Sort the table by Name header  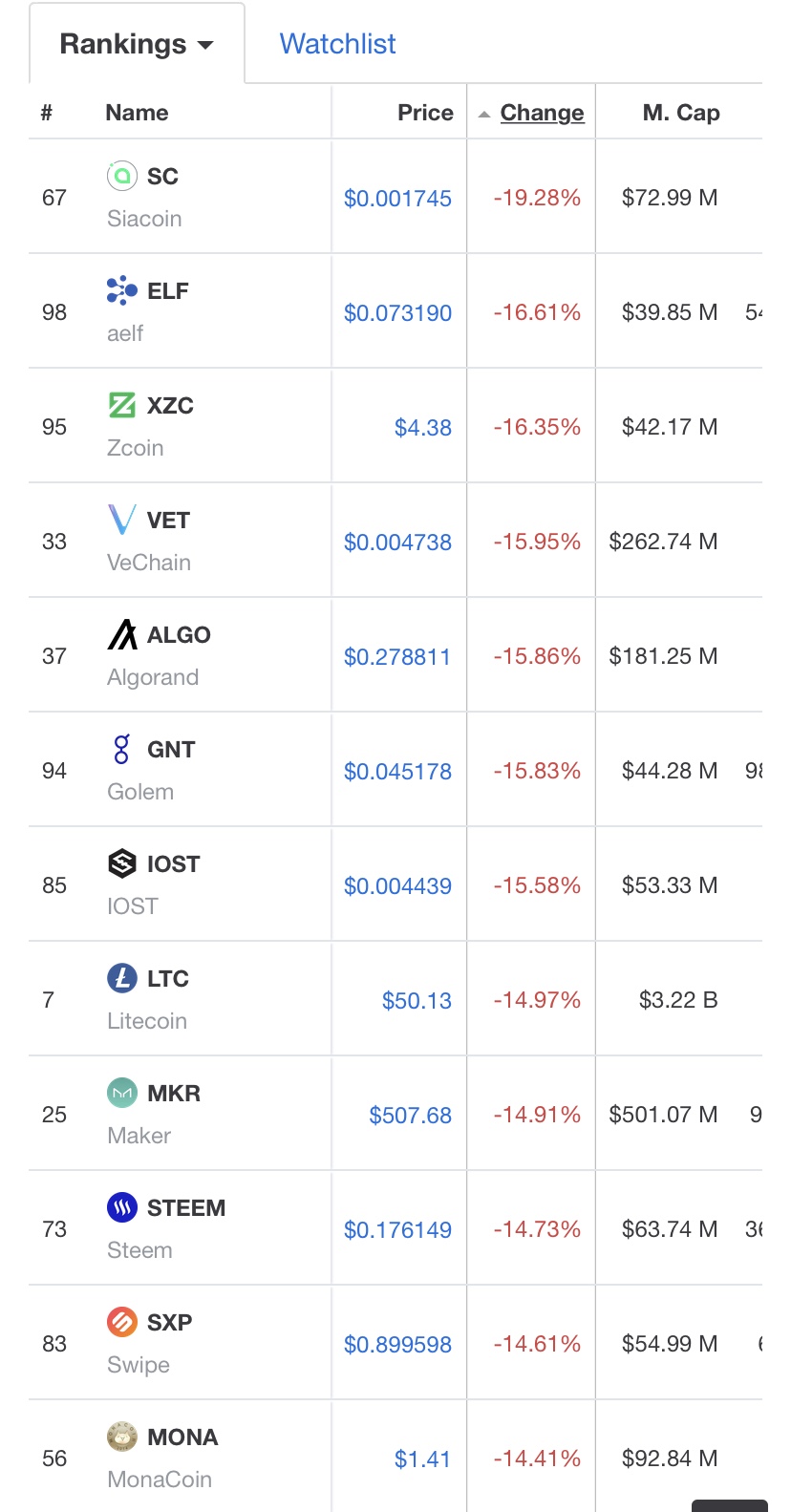point(137,113)
